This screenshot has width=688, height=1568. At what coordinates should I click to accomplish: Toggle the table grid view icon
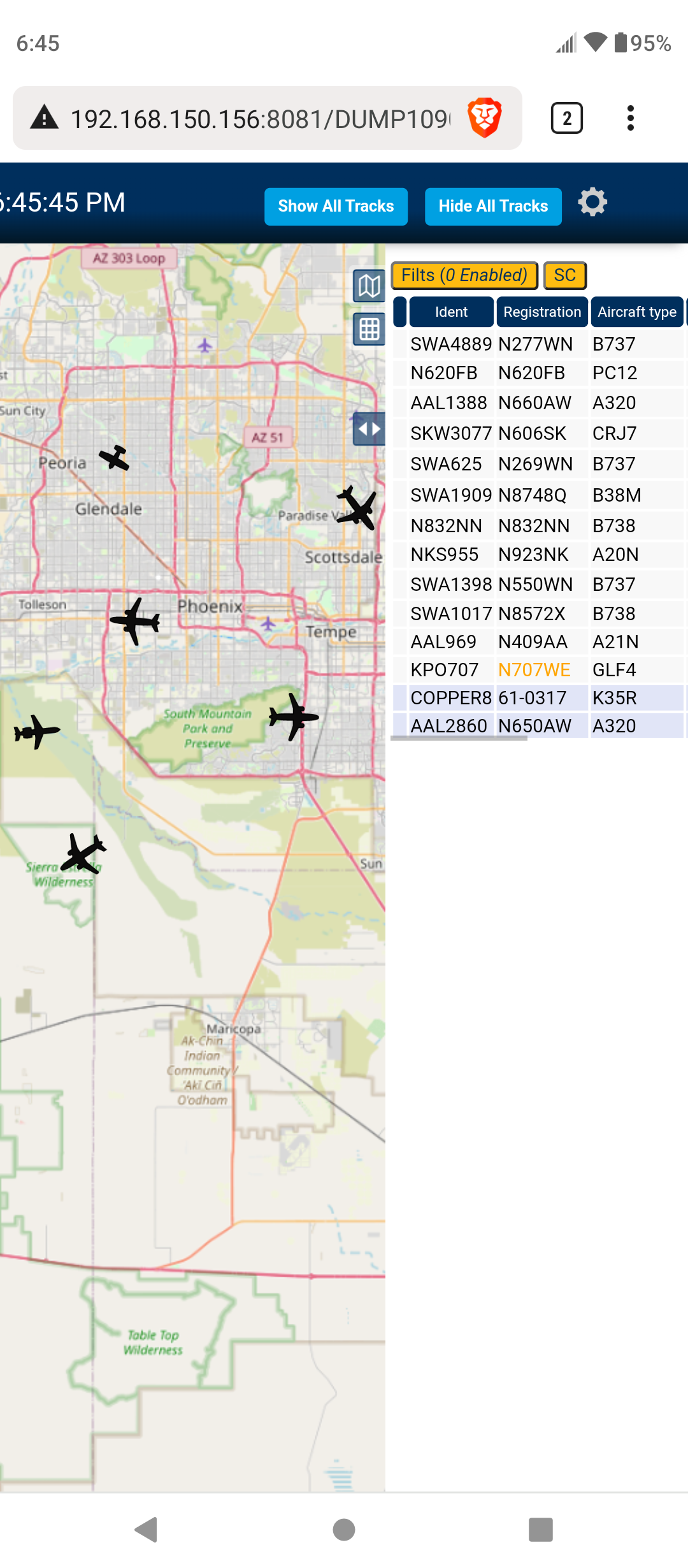coord(369,330)
